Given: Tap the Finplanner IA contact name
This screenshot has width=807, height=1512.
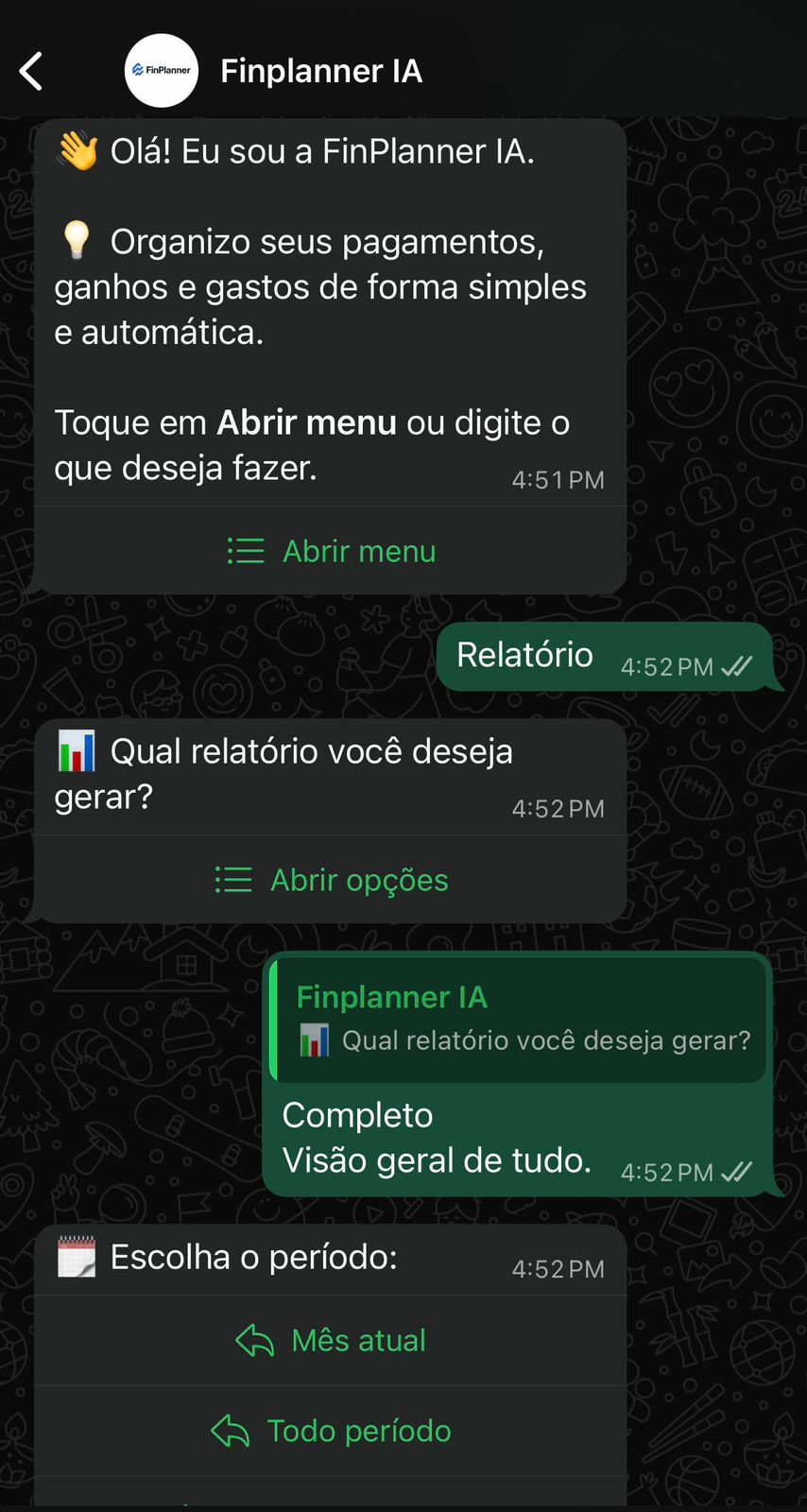Looking at the screenshot, I should (322, 71).
